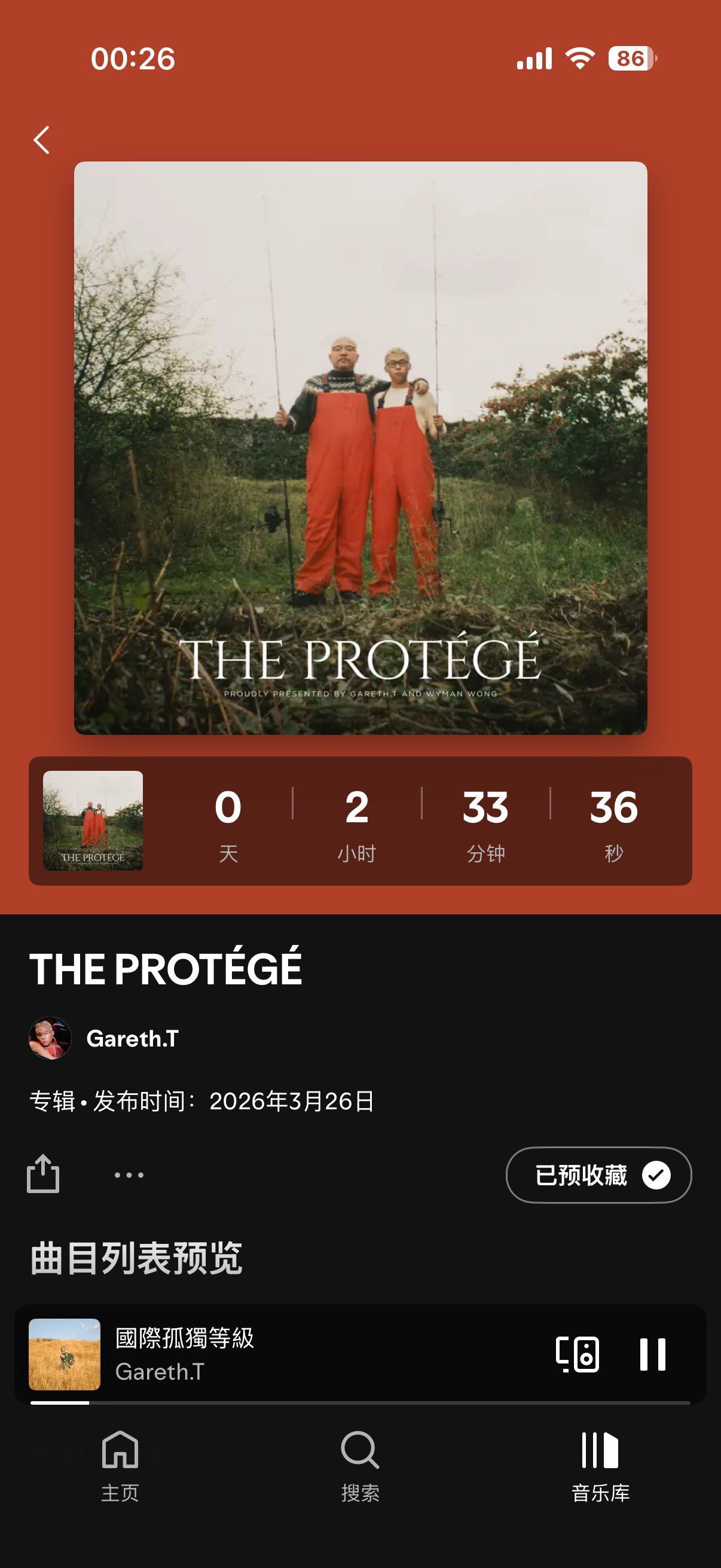Share THE PROTÉGÉ album
Image resolution: width=721 pixels, height=1568 pixels.
point(43,1173)
